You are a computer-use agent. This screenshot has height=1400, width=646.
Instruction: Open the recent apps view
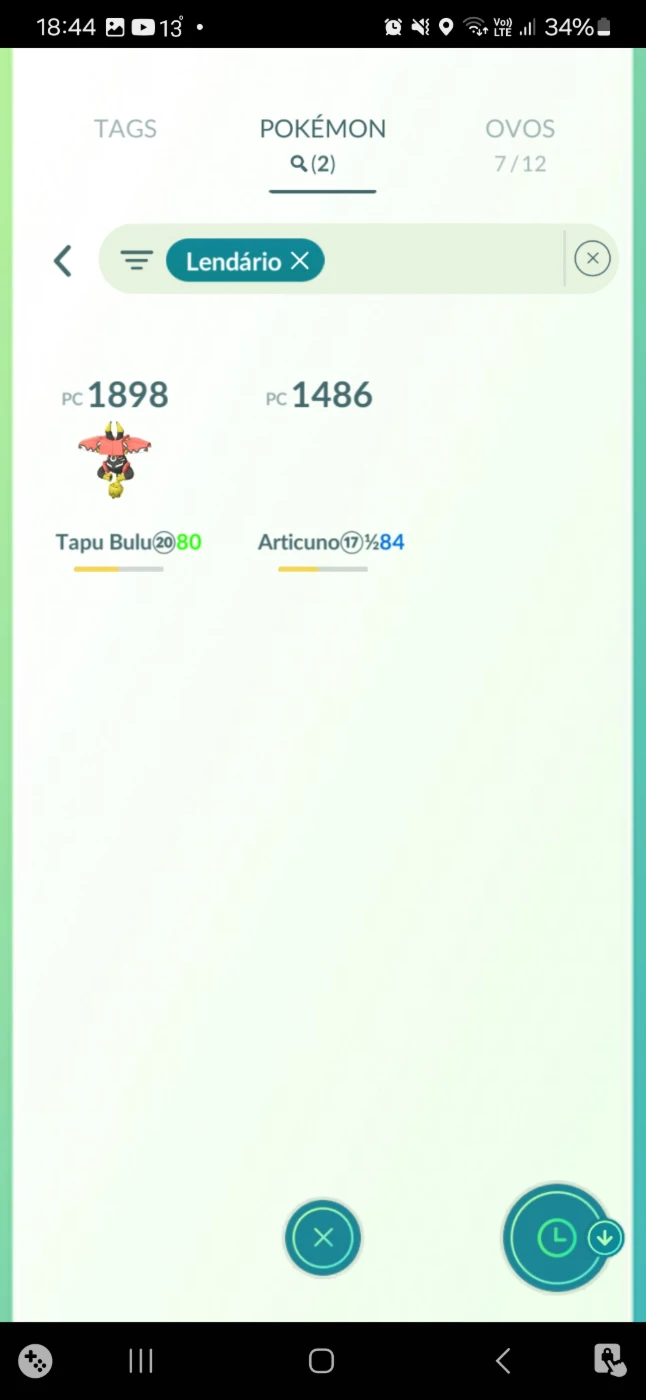click(x=141, y=1360)
